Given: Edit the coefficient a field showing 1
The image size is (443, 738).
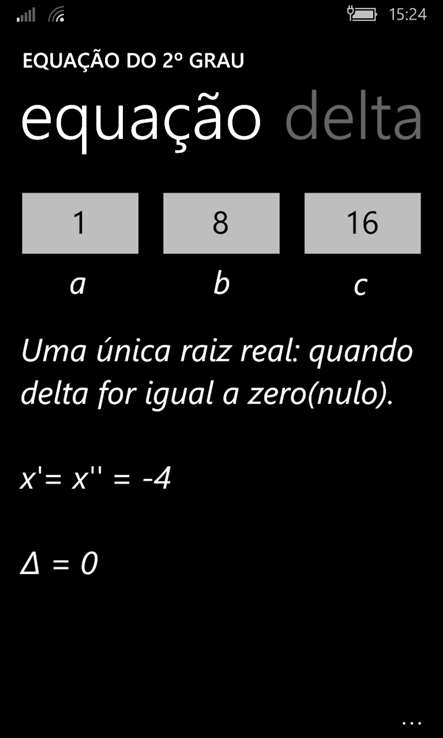Looking at the screenshot, I should click(80, 223).
